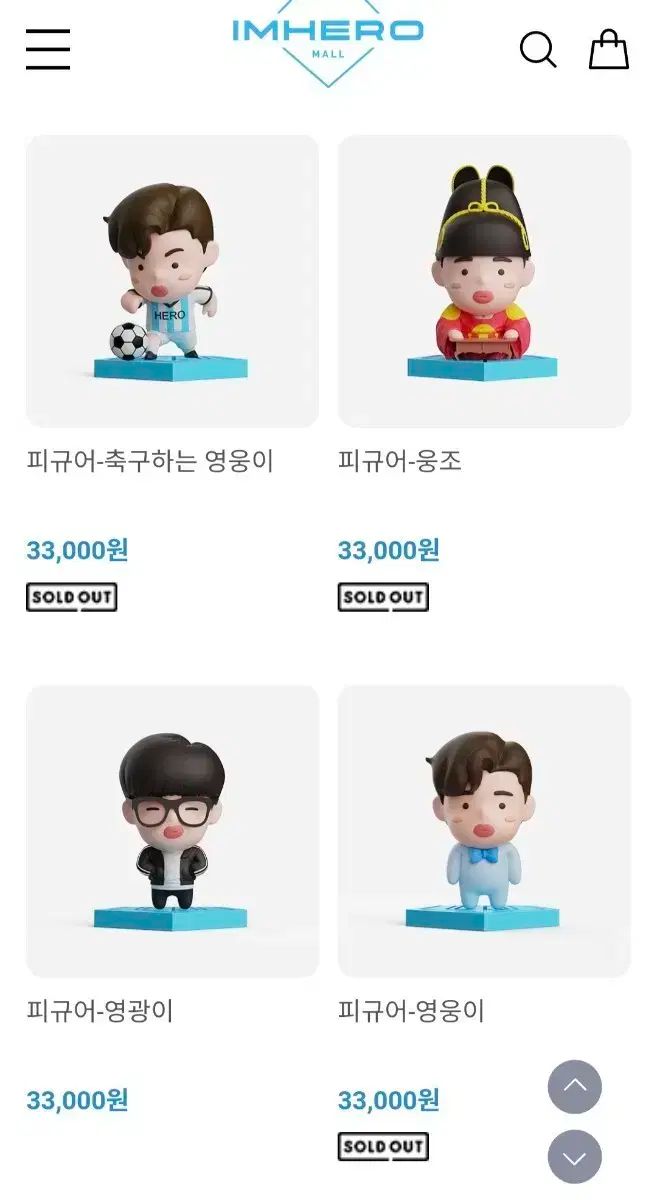Open the 피규어-축구하는 영웅이 product
The width and height of the screenshot is (657, 1200).
pos(172,282)
